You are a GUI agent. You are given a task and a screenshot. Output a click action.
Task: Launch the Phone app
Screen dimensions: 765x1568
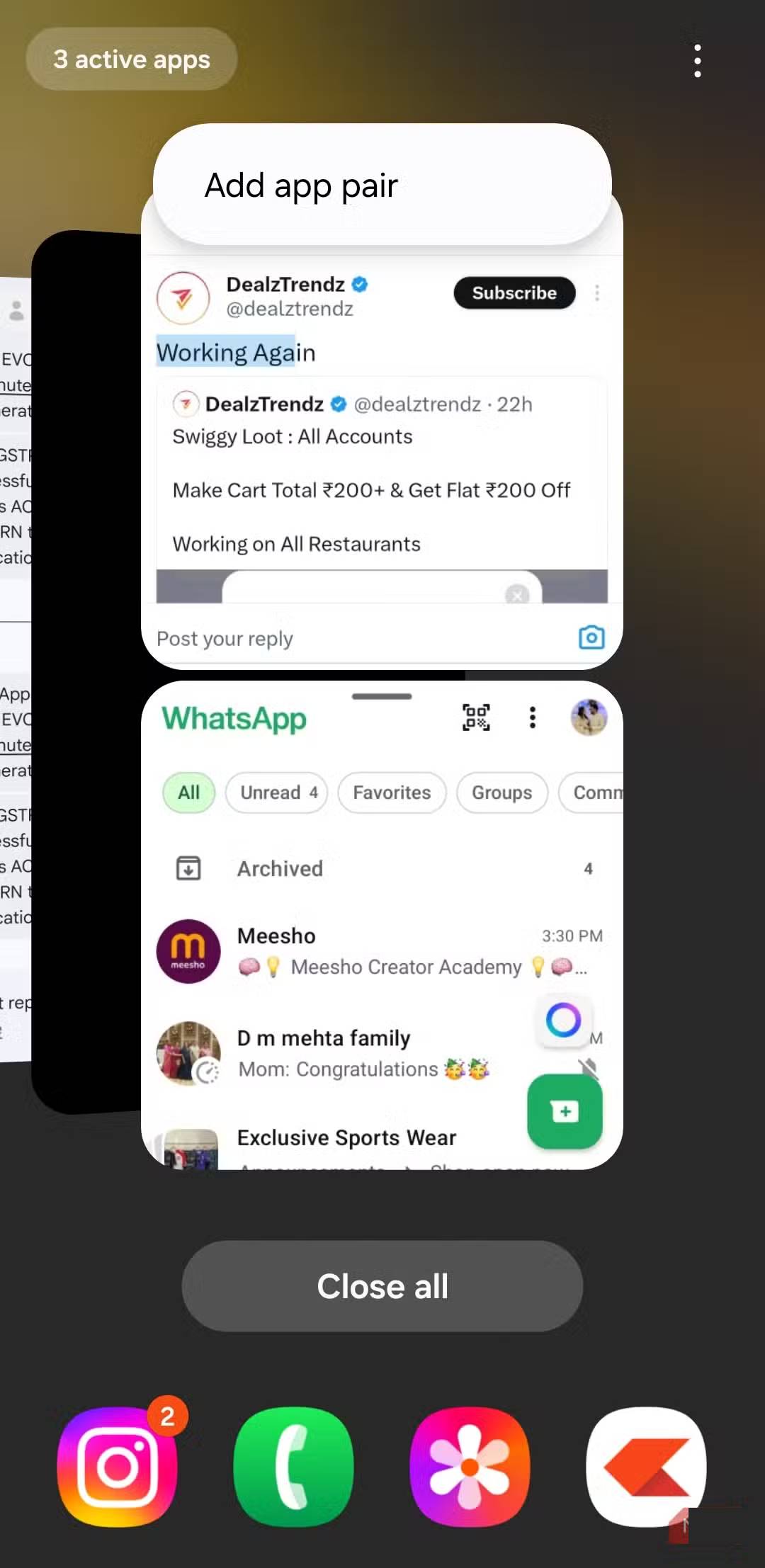[293, 1466]
